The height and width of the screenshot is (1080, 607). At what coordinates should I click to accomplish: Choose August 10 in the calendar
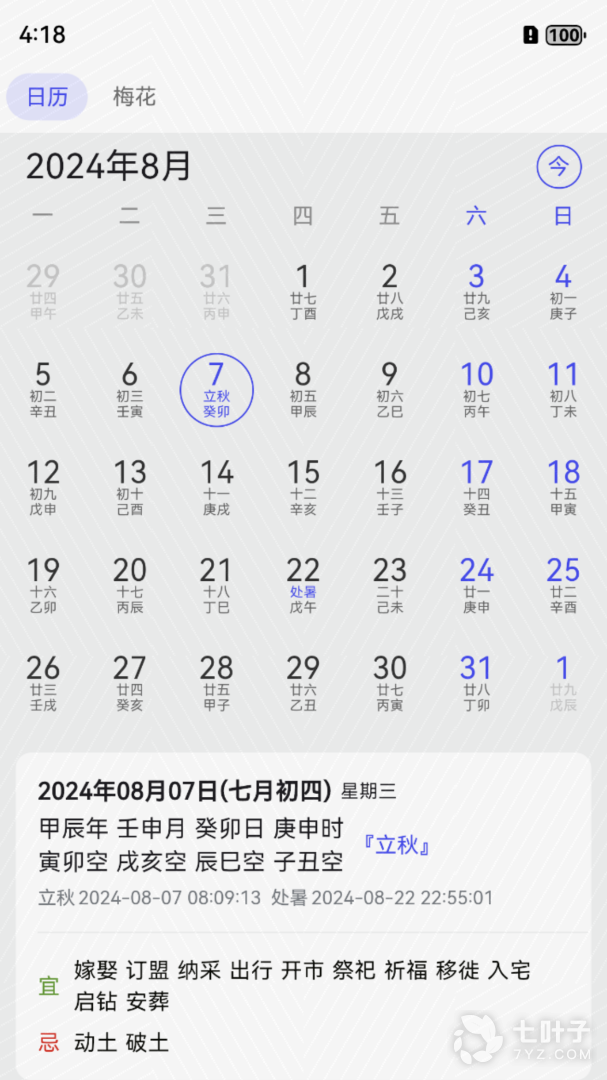(476, 388)
